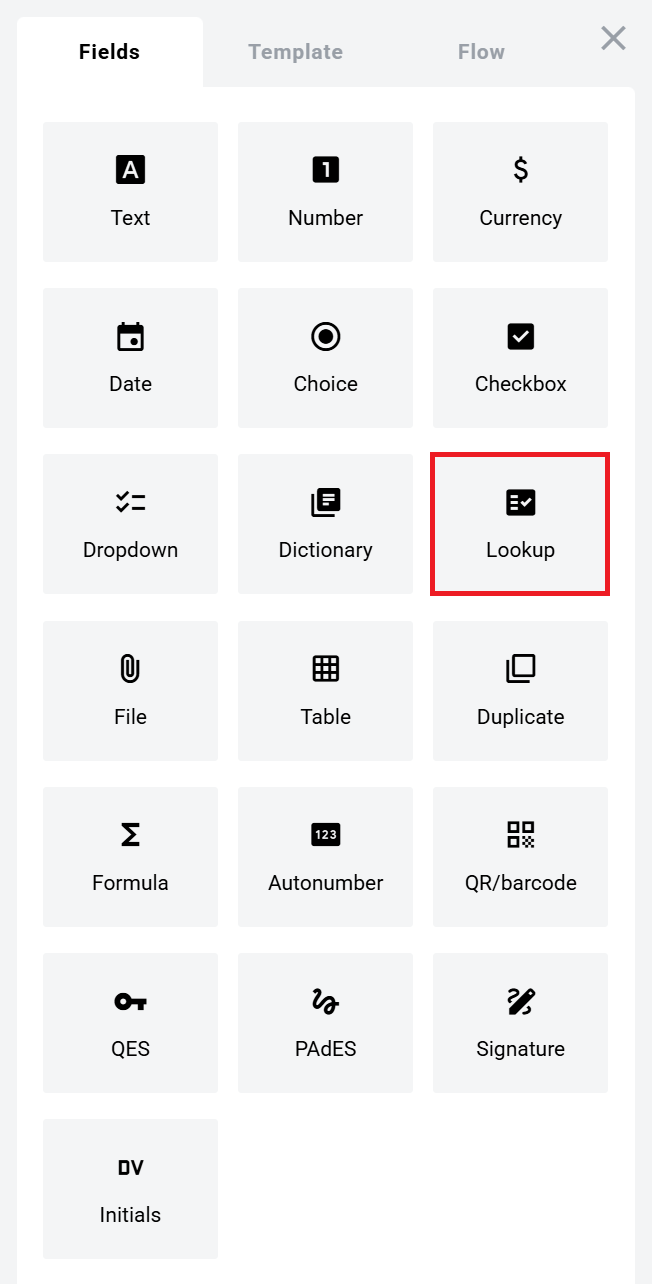Add a Formula field
This screenshot has height=1284, width=652.
coord(130,857)
